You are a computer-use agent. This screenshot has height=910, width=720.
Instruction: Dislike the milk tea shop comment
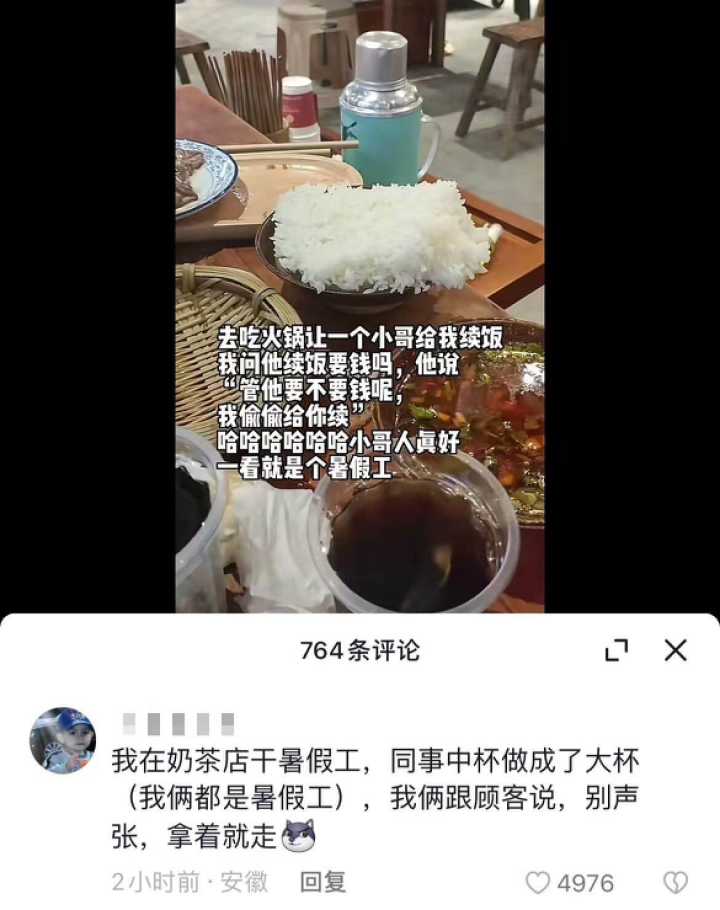point(676,882)
